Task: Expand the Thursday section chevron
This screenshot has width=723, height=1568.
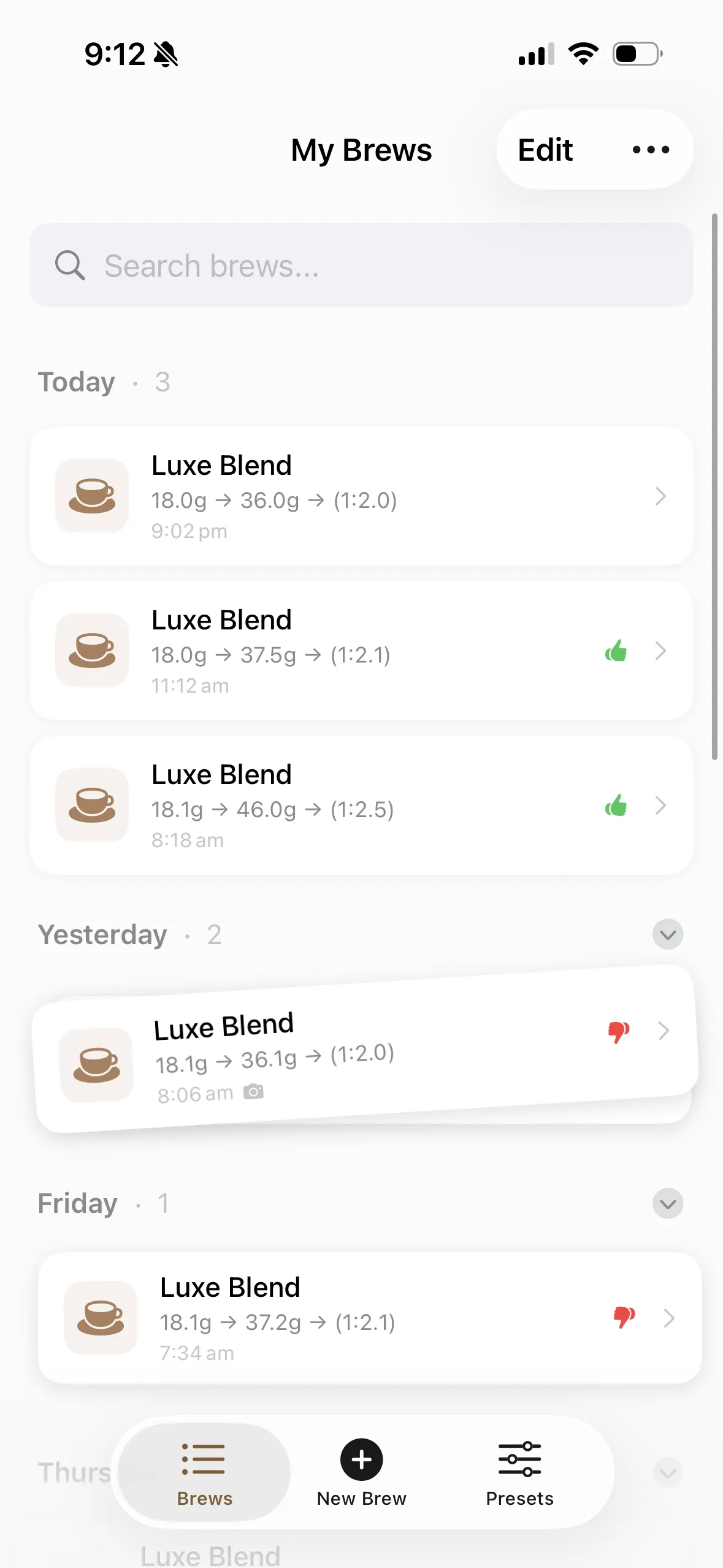Action: [667, 1472]
